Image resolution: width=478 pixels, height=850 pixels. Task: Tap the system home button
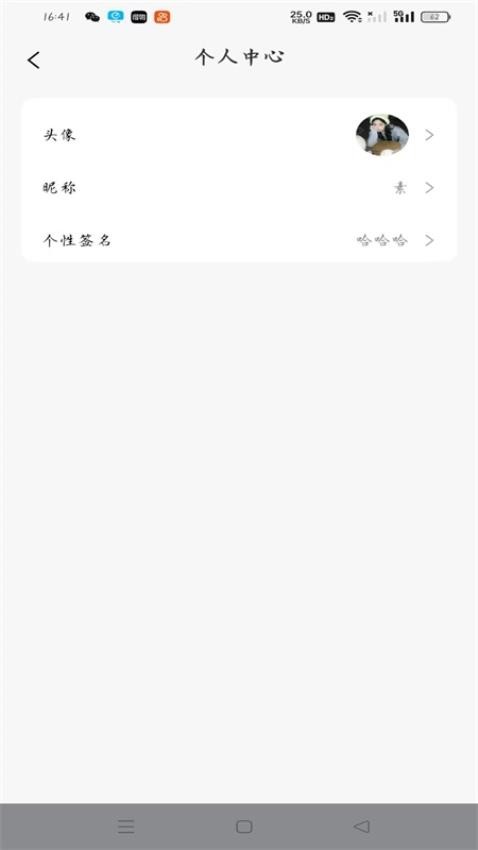click(244, 826)
